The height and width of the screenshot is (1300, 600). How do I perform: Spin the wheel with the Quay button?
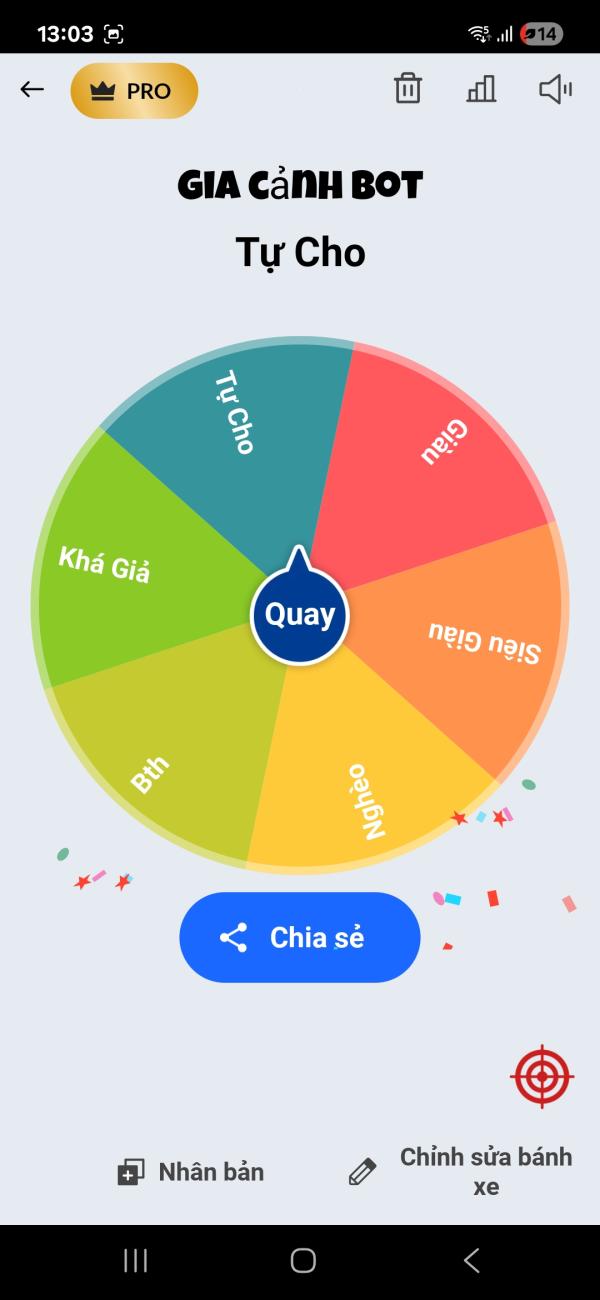point(299,615)
